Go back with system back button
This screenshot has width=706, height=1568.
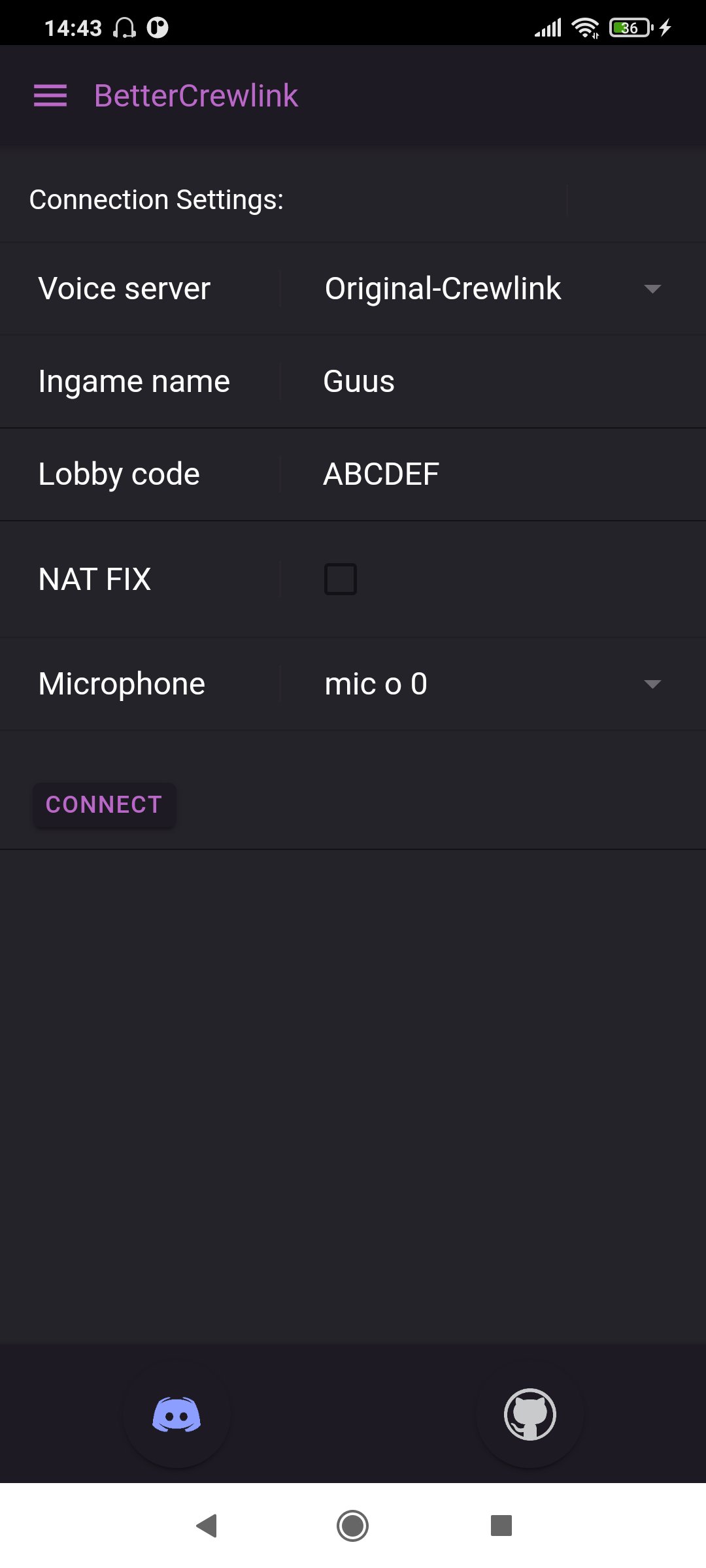(207, 1526)
